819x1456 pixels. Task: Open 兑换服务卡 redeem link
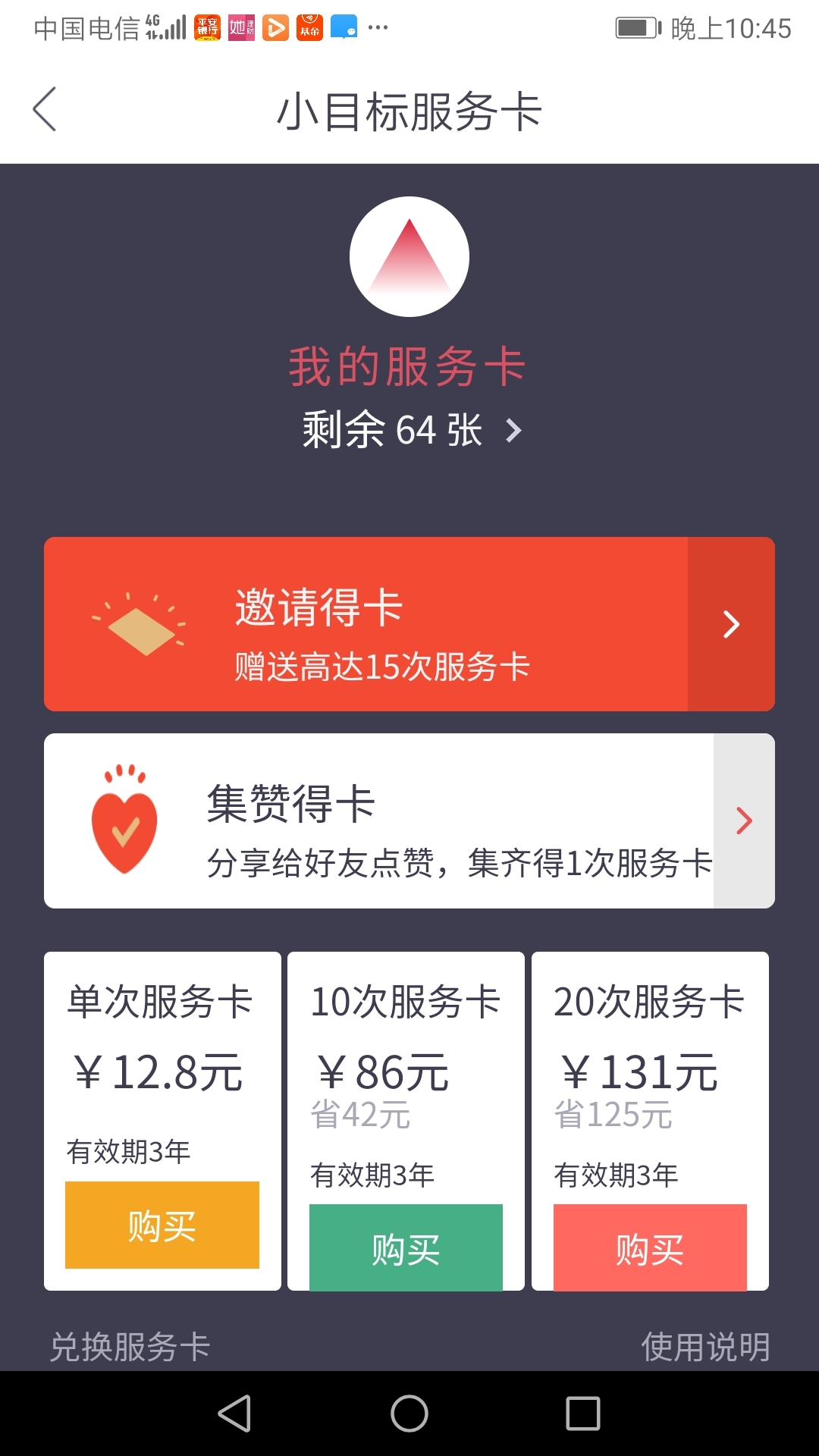[x=130, y=1347]
